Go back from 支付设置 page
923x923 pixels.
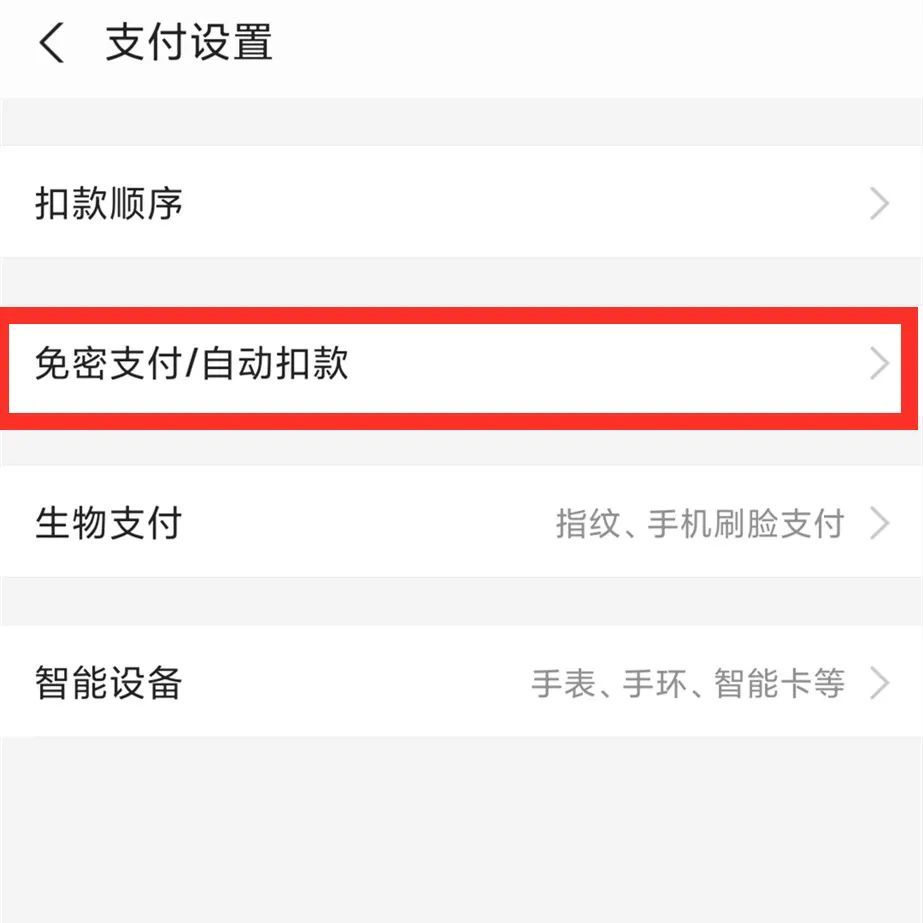51,42
